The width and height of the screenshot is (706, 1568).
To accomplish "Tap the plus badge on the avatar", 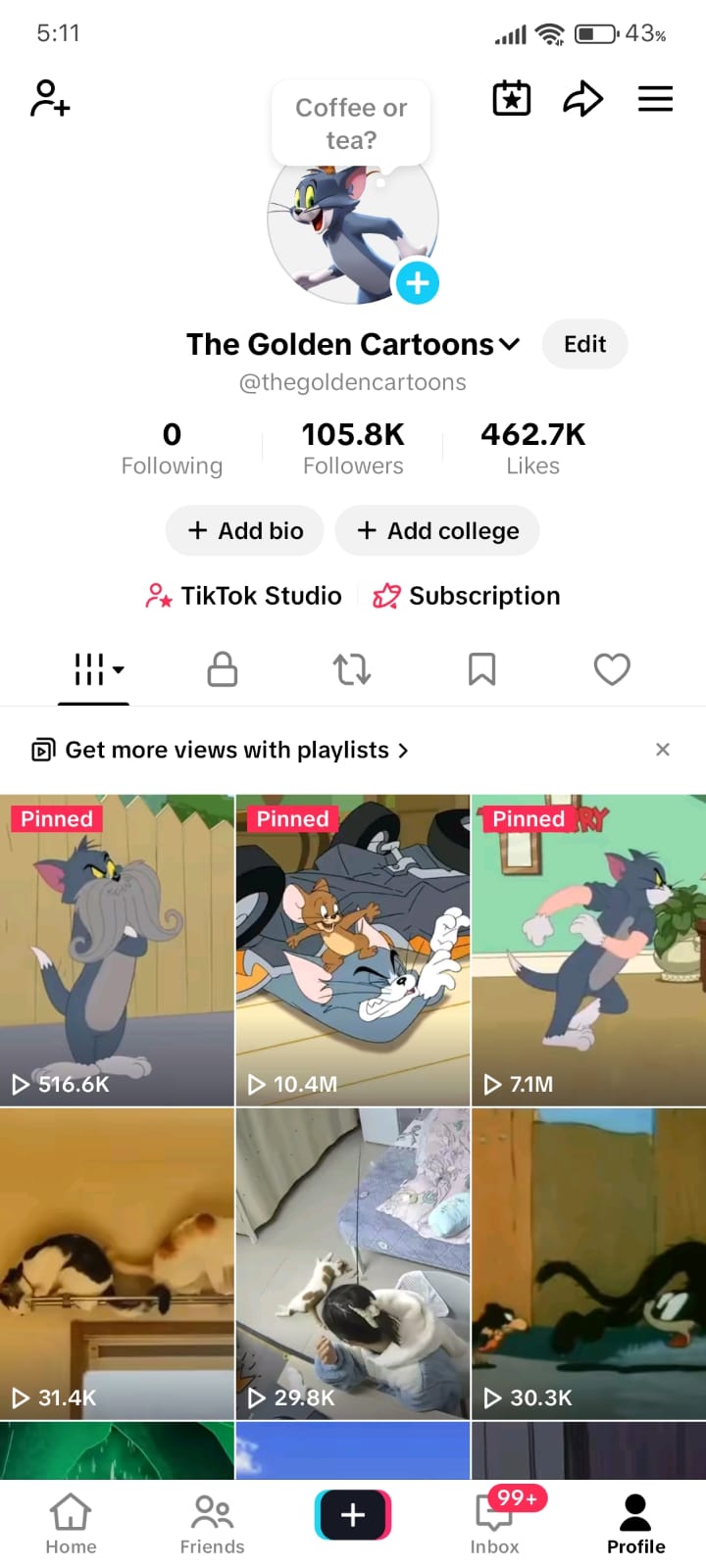I will 417,283.
